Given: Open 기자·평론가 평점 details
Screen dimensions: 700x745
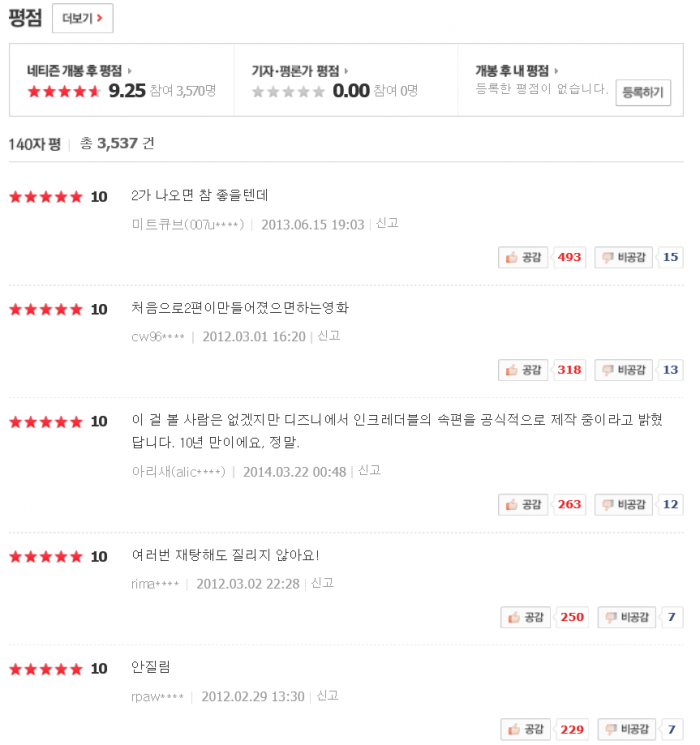Looking at the screenshot, I should coord(299,71).
